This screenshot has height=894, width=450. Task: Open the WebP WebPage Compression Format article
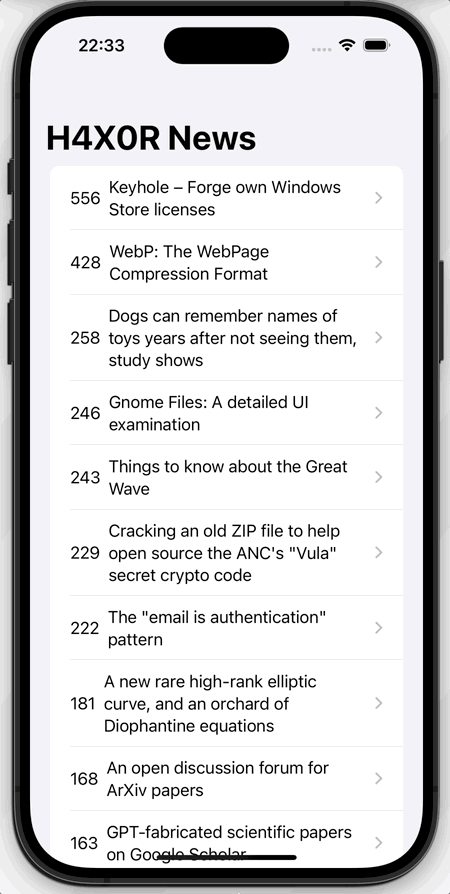pyautogui.click(x=226, y=262)
